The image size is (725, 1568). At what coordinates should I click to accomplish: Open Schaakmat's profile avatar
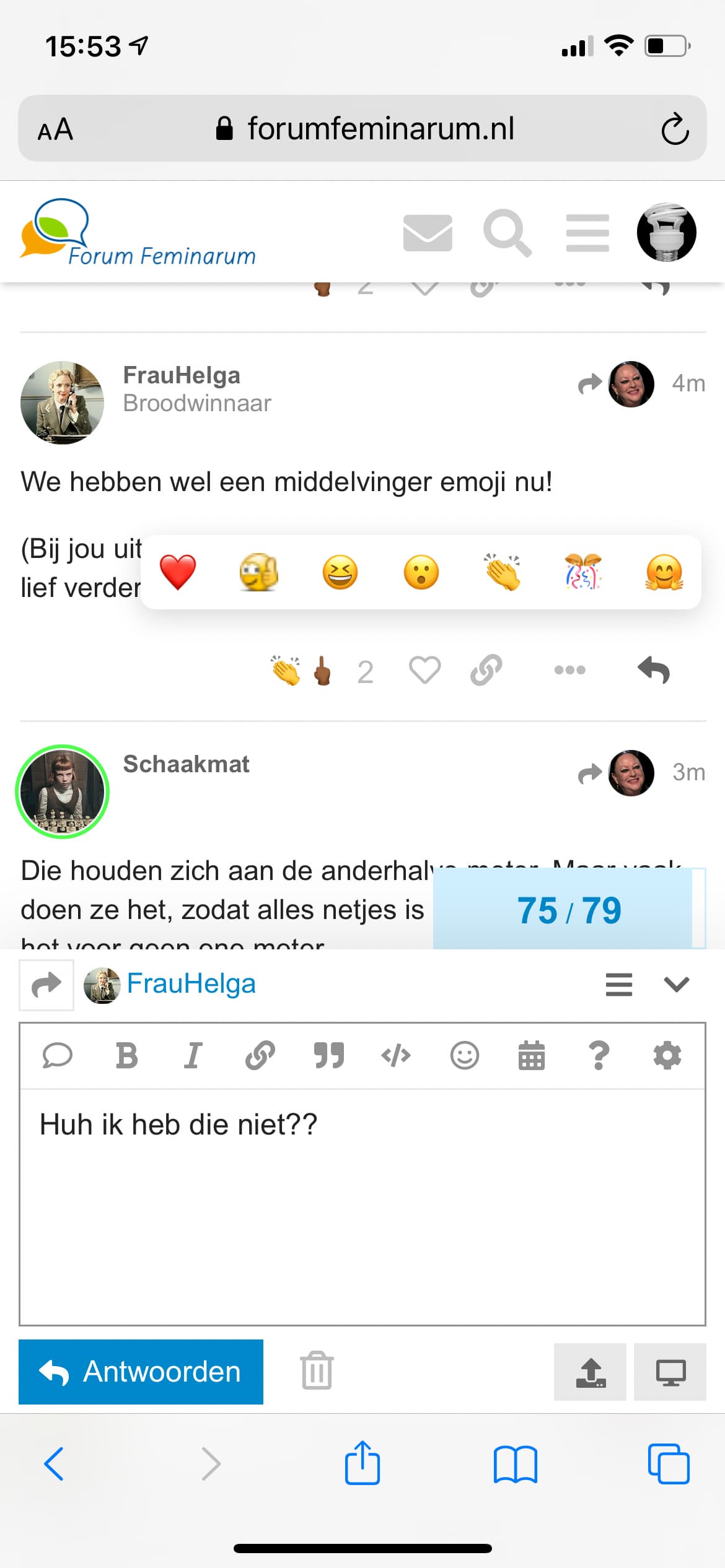tap(62, 791)
